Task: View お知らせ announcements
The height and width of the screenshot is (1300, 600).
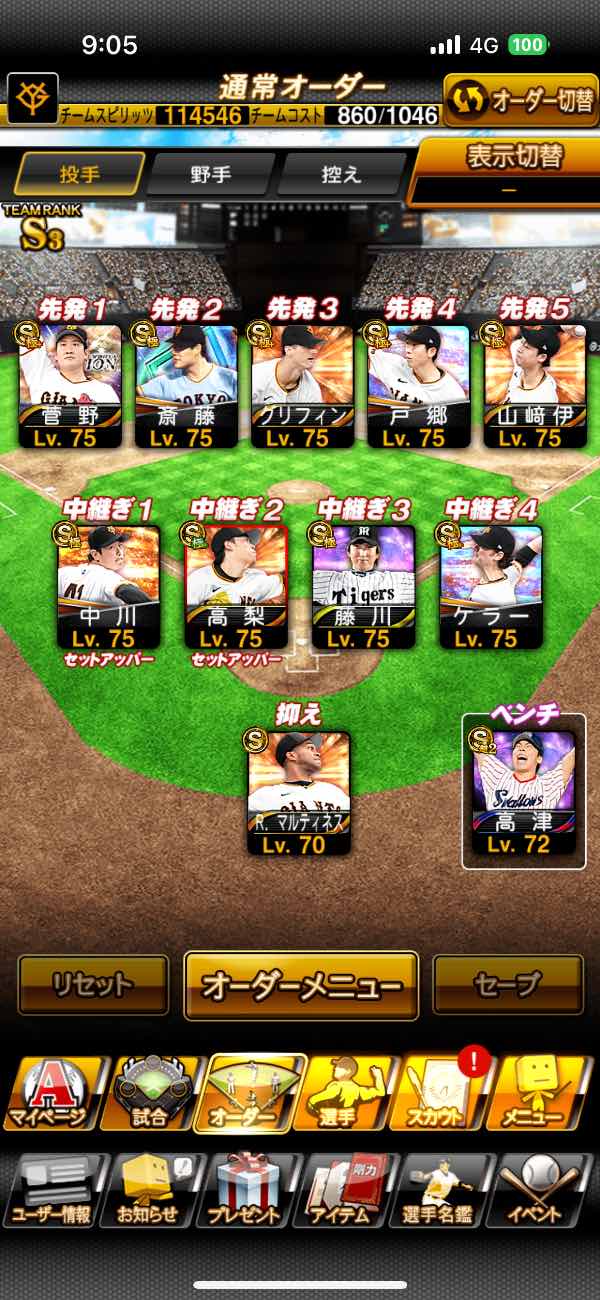Action: click(x=150, y=1190)
